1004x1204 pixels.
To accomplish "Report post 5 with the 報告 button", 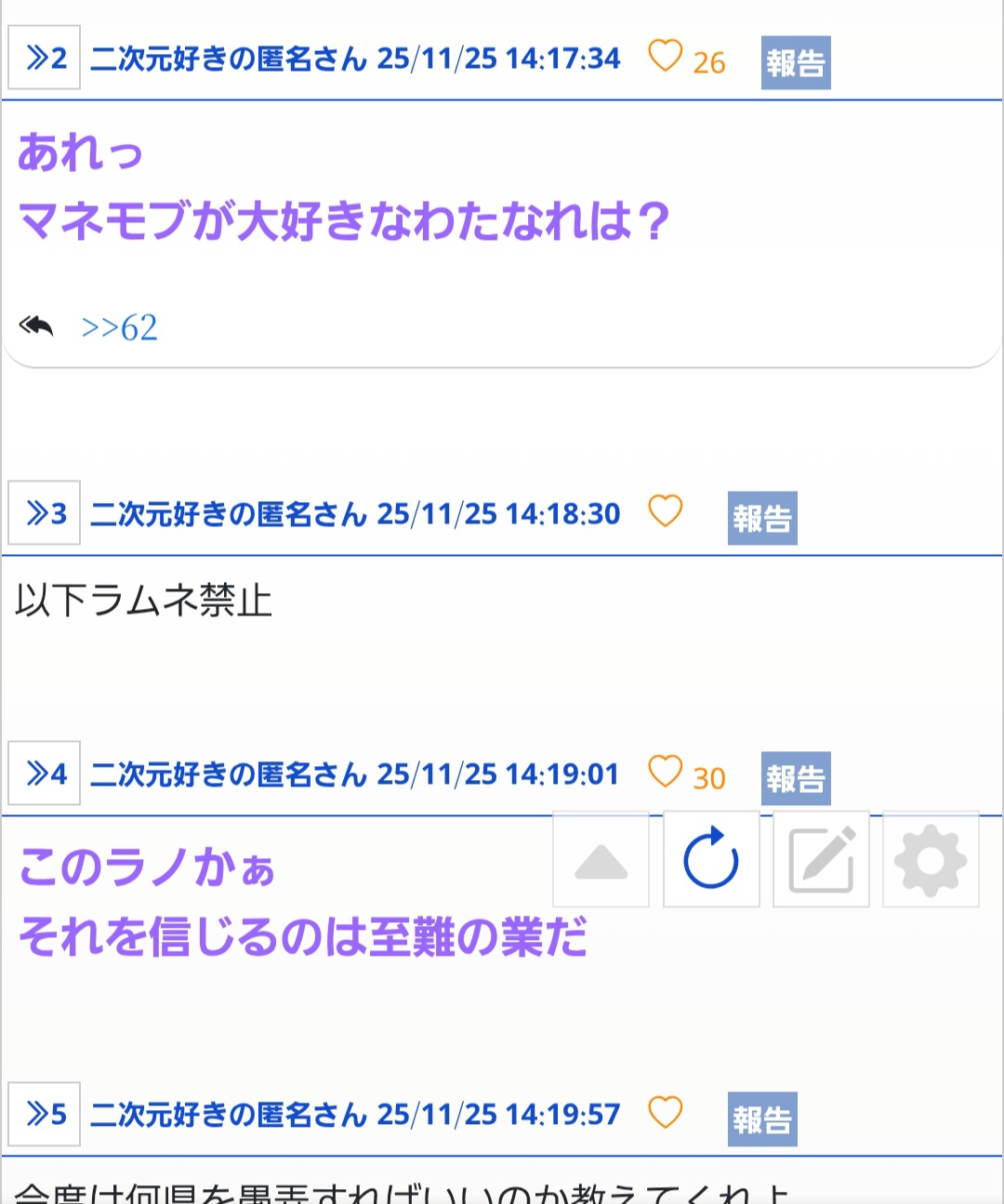I will (762, 1119).
